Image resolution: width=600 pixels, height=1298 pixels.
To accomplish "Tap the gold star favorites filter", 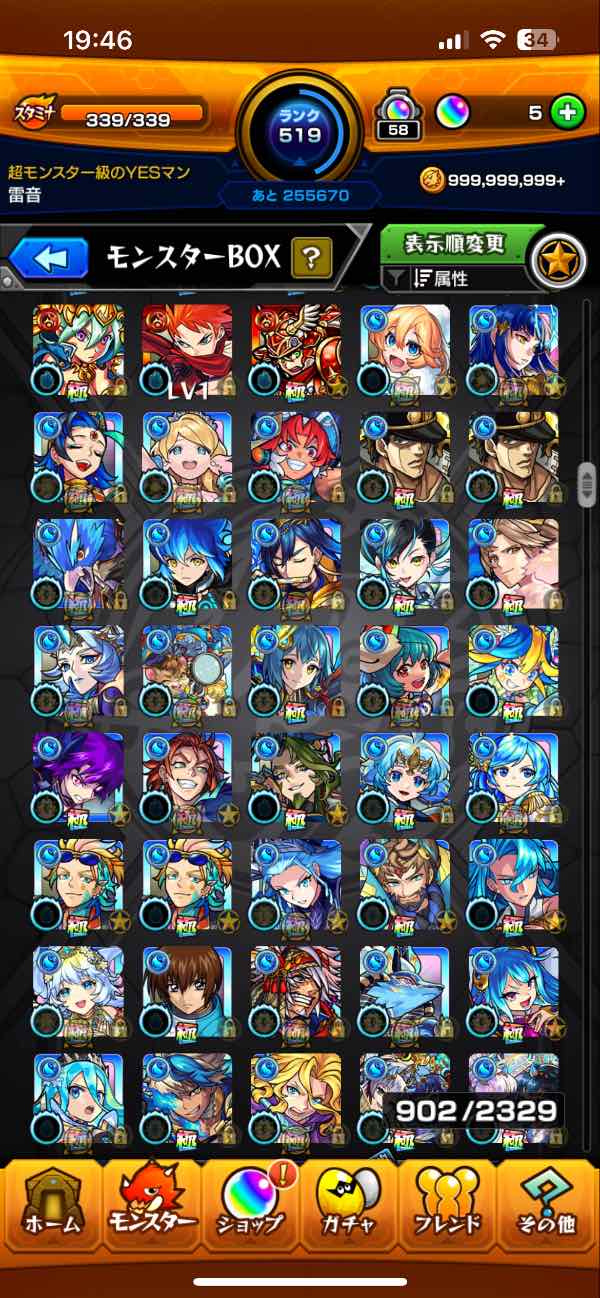I will point(558,258).
